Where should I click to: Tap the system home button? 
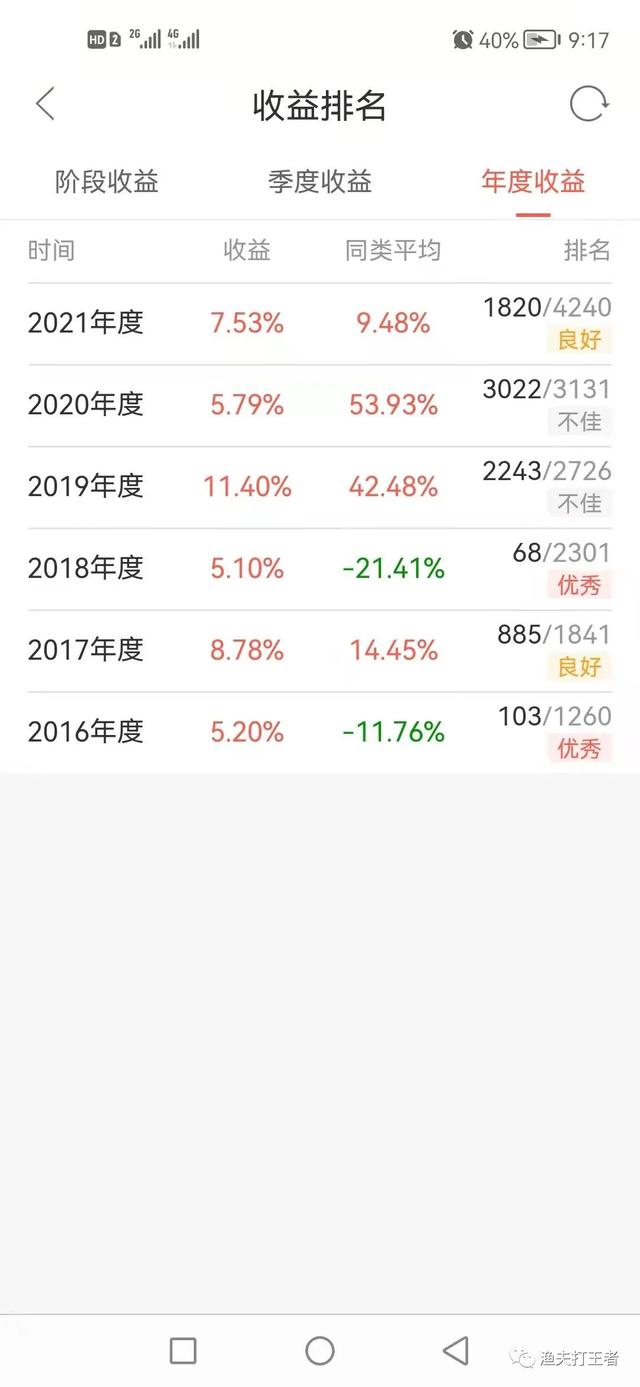(x=320, y=1351)
